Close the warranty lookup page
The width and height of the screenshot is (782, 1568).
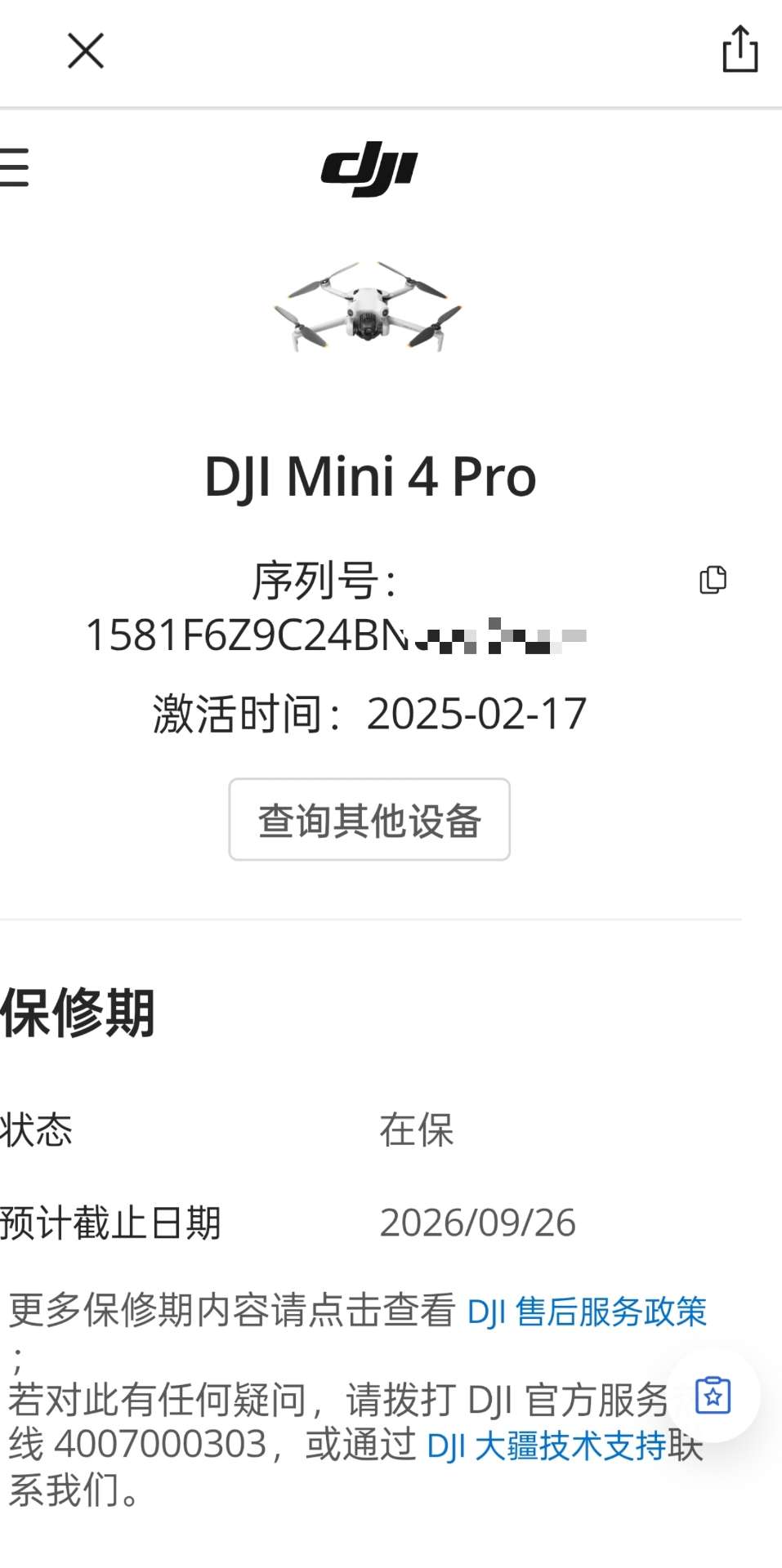[85, 51]
